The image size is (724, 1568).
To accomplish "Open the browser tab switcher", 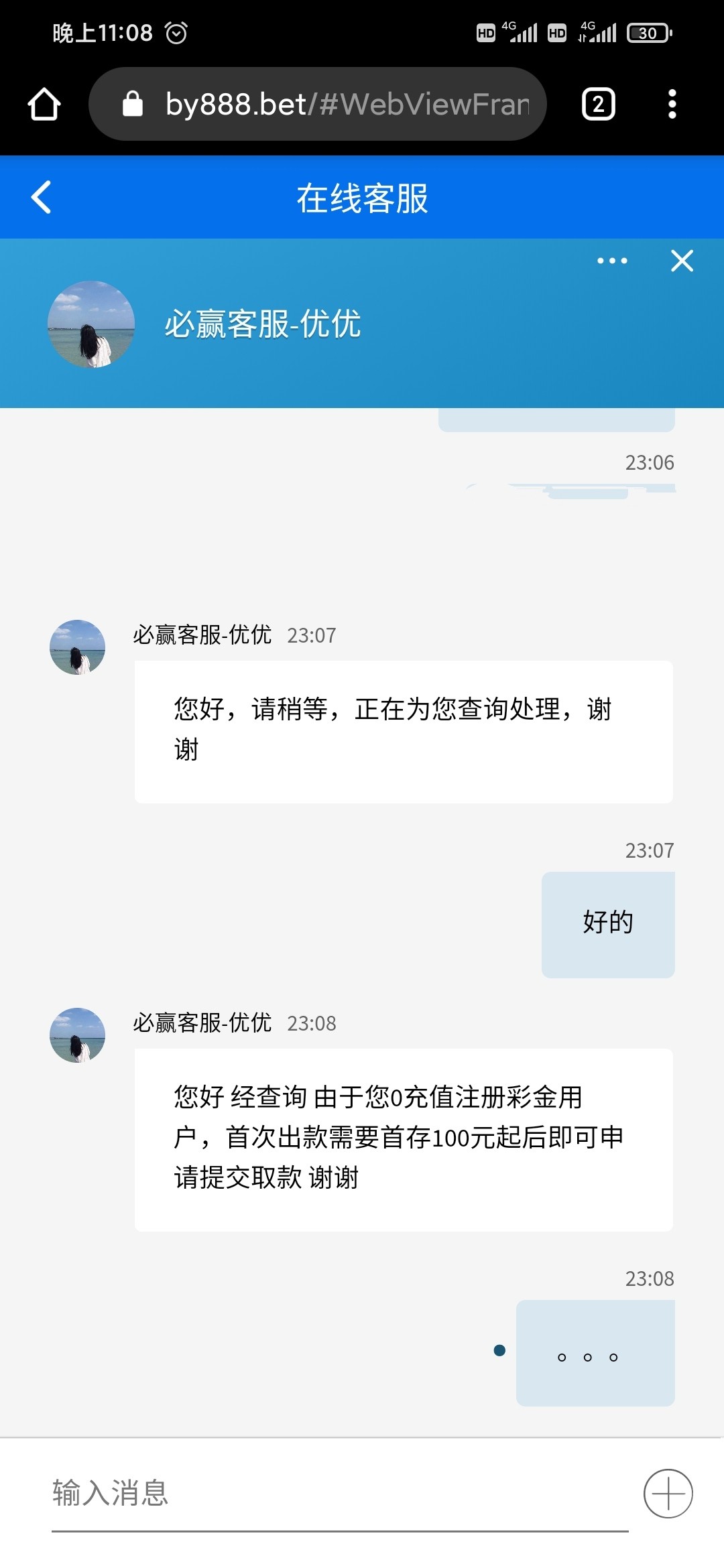I will [x=598, y=105].
